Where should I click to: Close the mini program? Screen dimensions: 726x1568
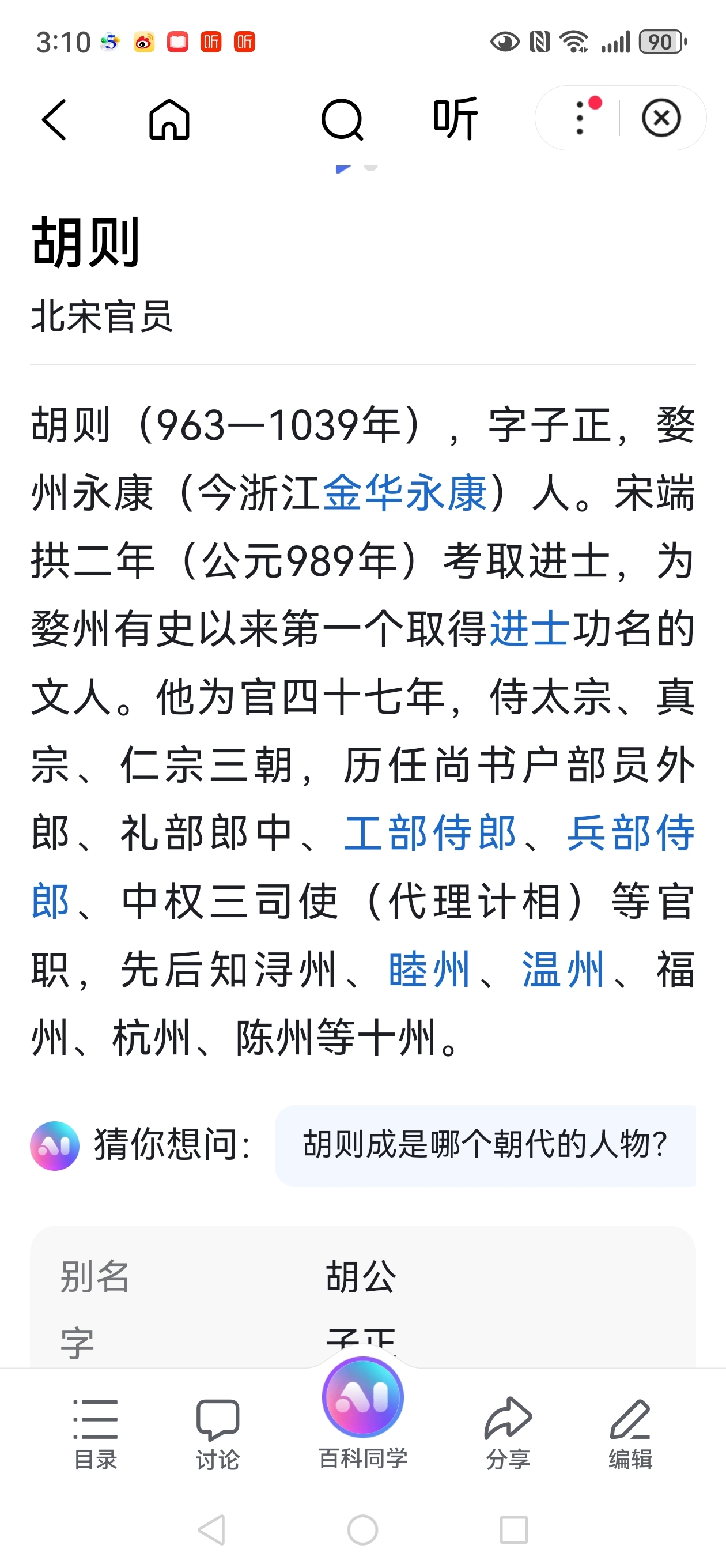point(661,118)
